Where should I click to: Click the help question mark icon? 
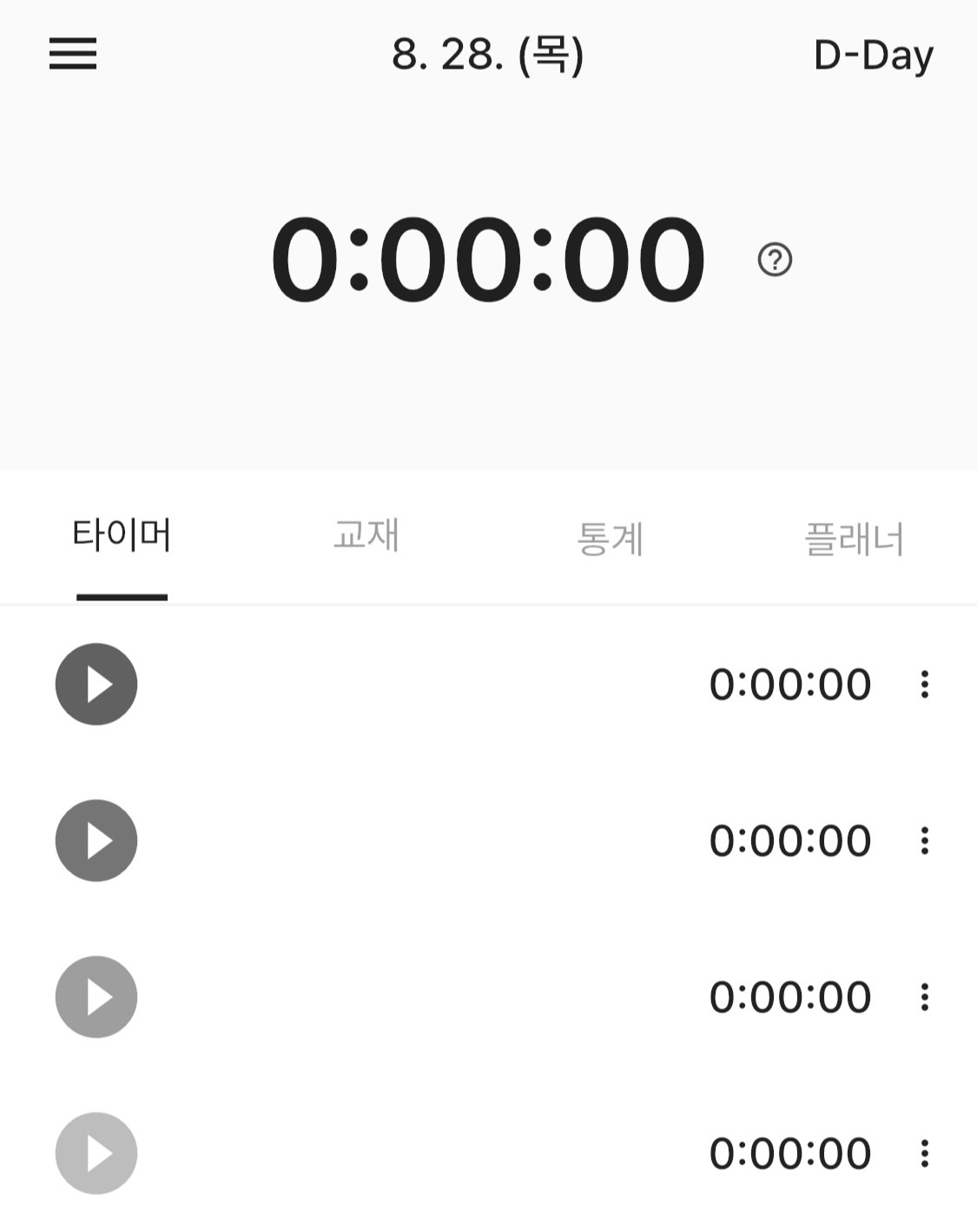(774, 260)
